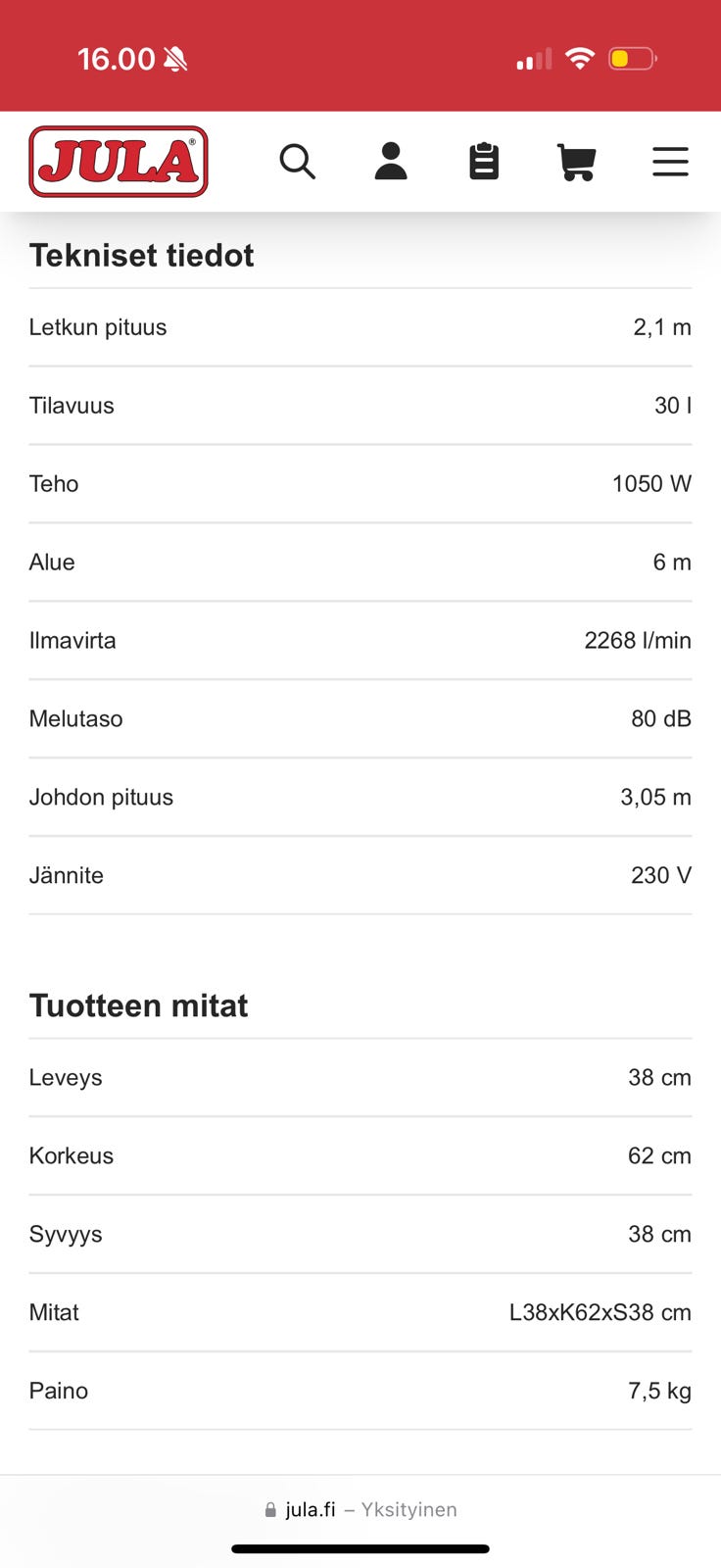
Task: View the shopping cart
Action: point(576,162)
